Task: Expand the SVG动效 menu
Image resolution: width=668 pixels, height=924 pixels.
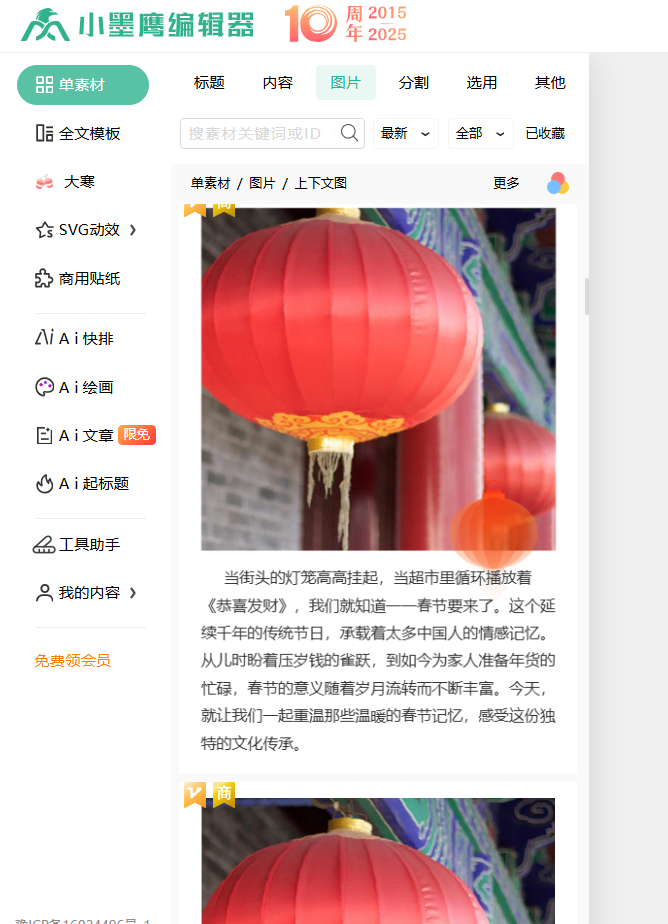Action: [86, 230]
